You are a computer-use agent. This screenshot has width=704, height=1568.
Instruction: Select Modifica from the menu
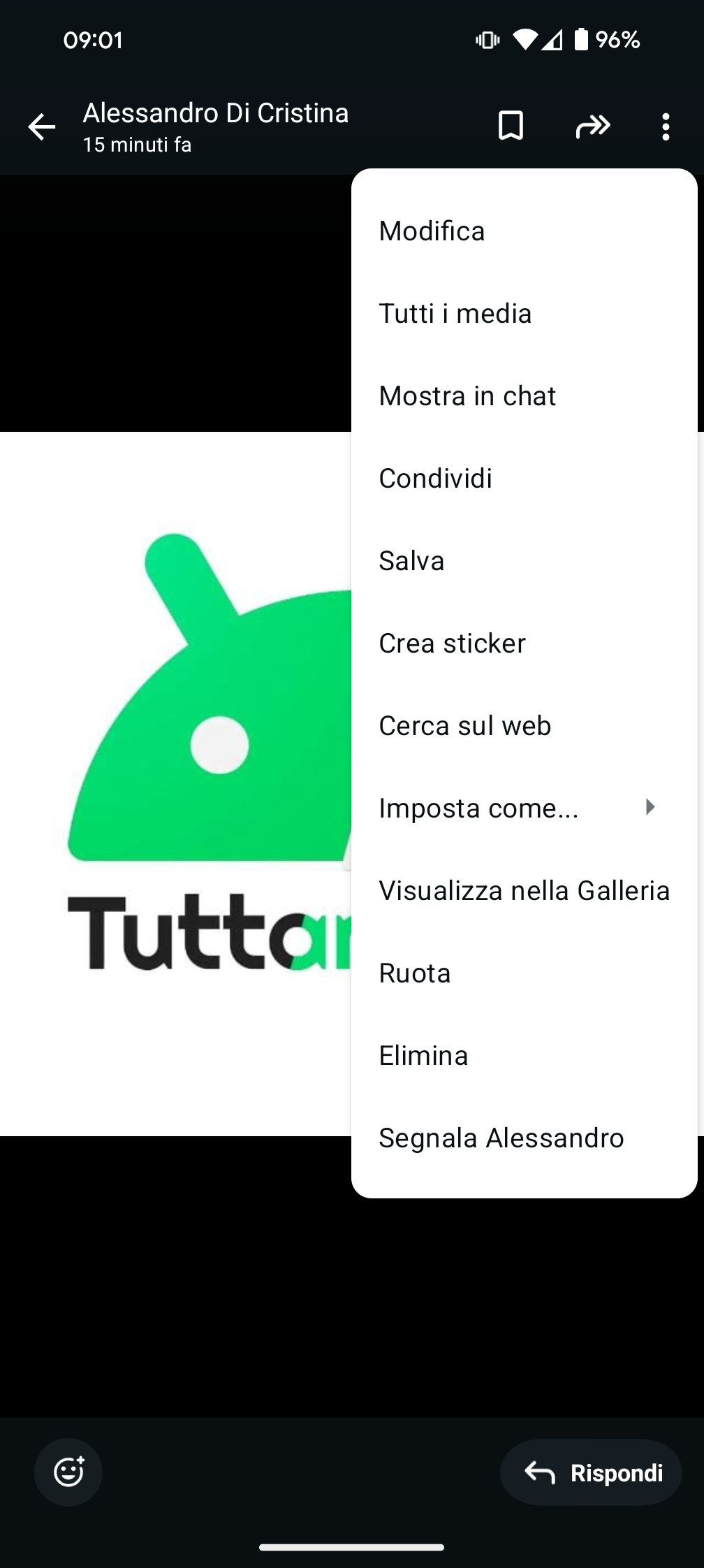click(432, 231)
